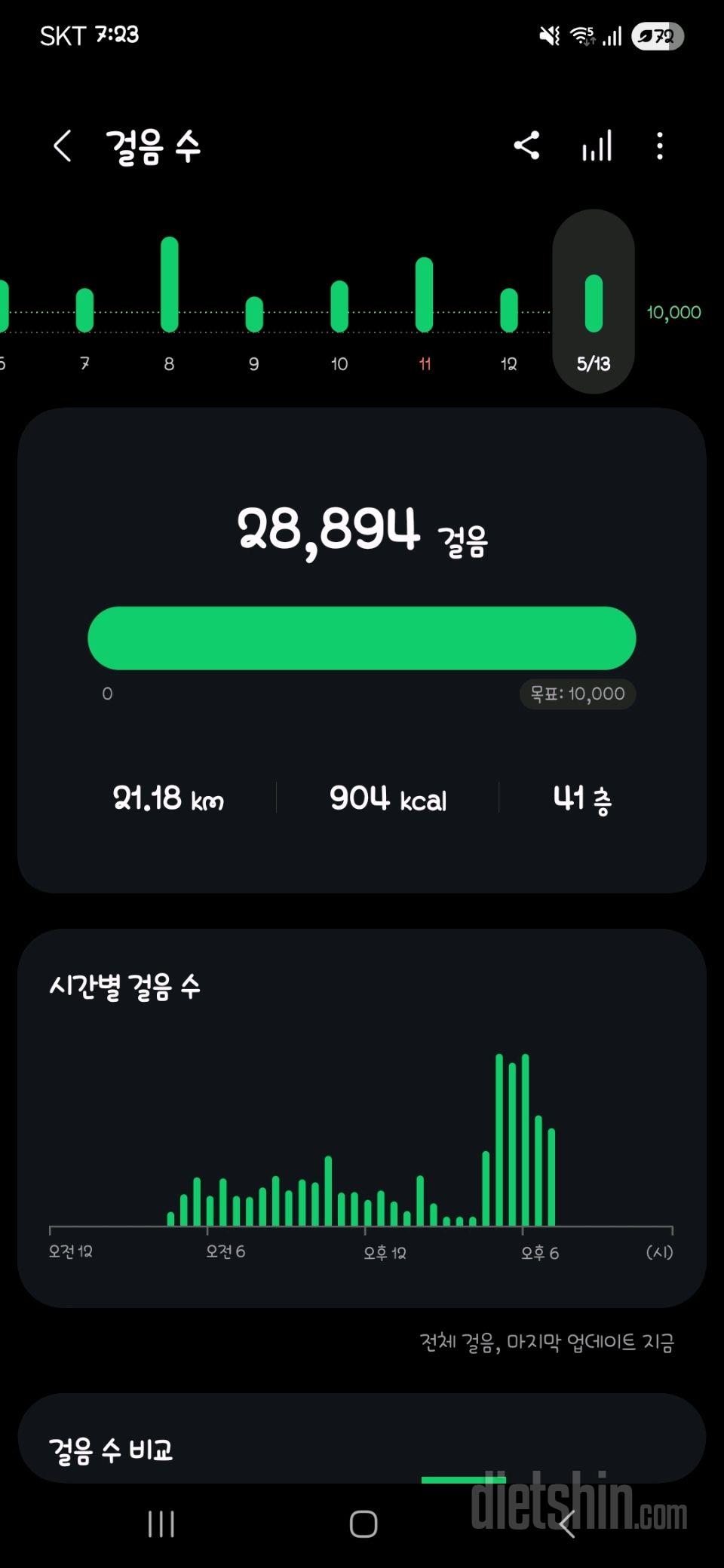Viewport: 724px width, 1568px height.
Task: Go back from the 걸음 수 screen
Action: 63,145
